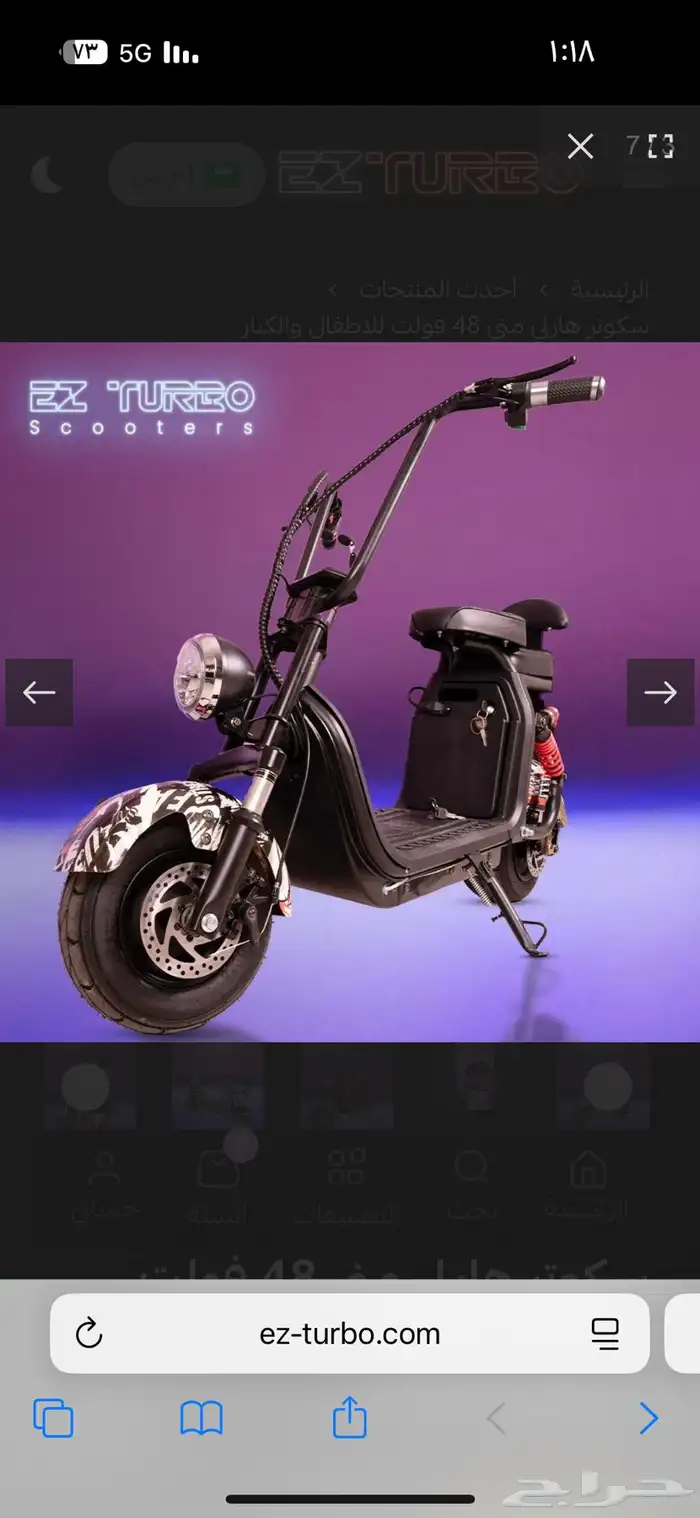Open Safari bookmarks

[201, 1418]
